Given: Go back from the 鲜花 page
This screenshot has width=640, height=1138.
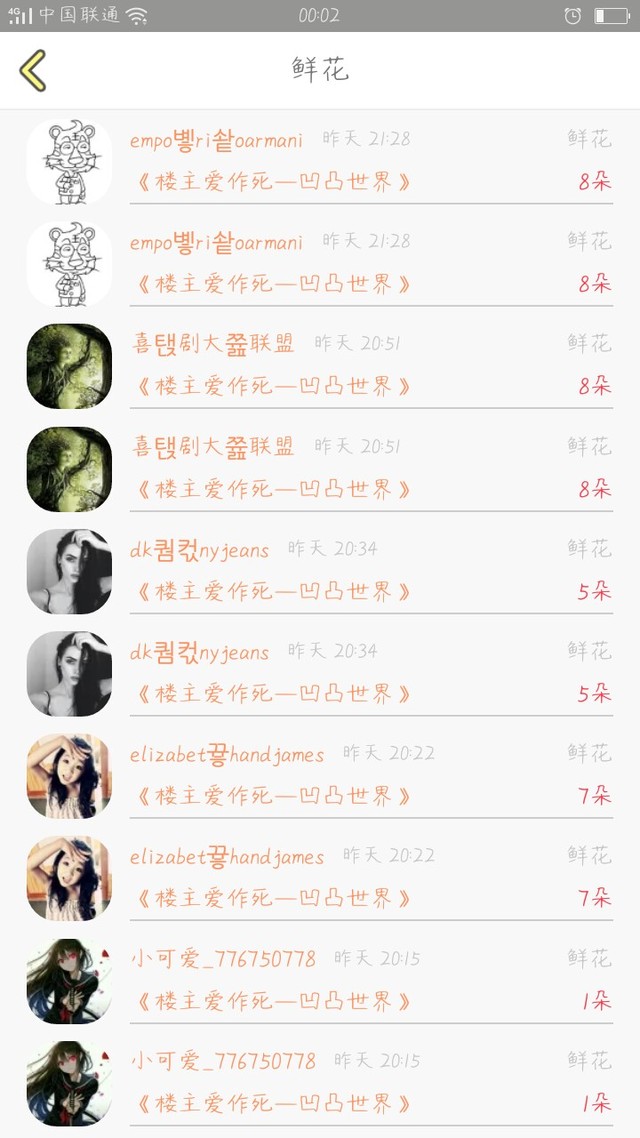Looking at the screenshot, I should coord(33,71).
